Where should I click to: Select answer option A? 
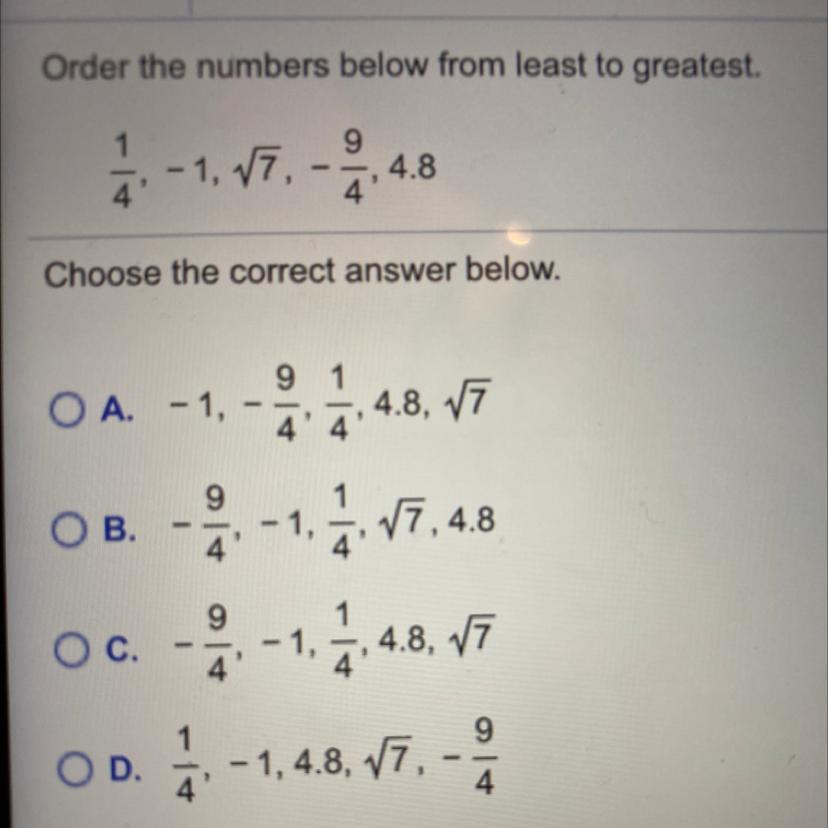pos(68,409)
